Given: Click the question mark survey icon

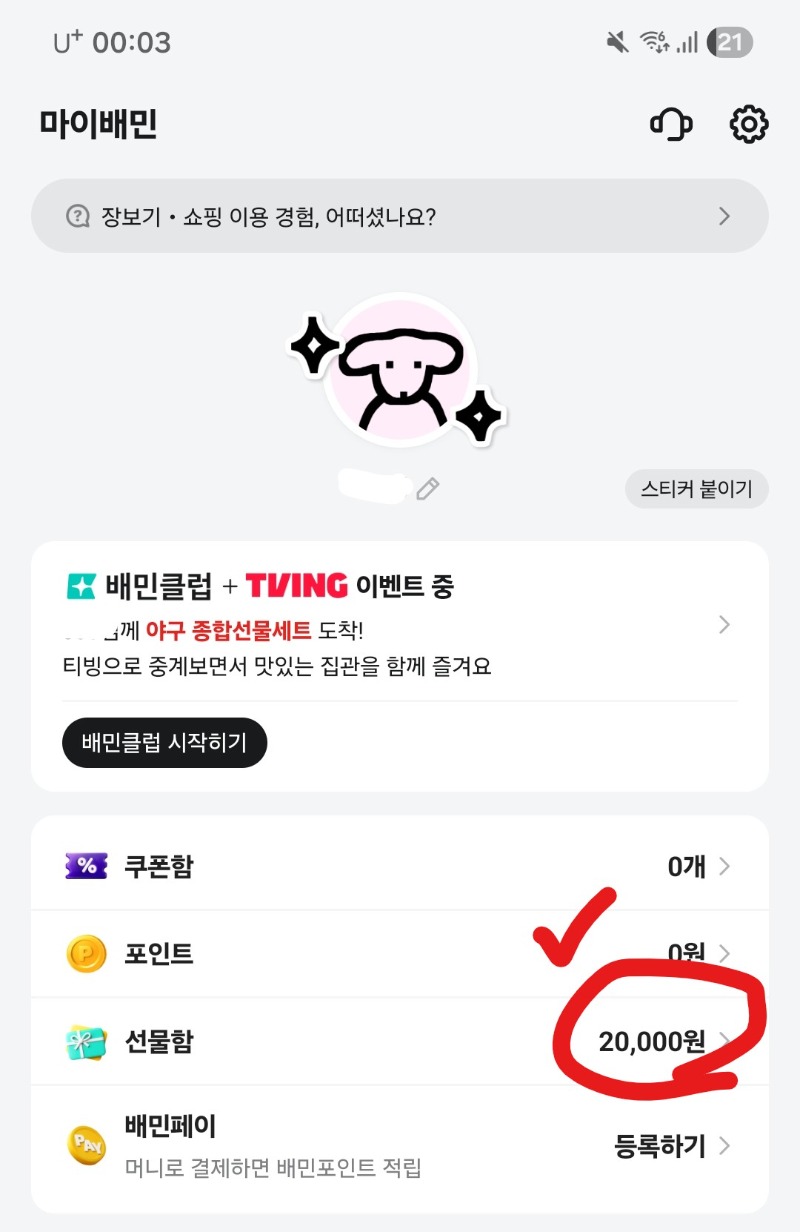Looking at the screenshot, I should tap(77, 215).
